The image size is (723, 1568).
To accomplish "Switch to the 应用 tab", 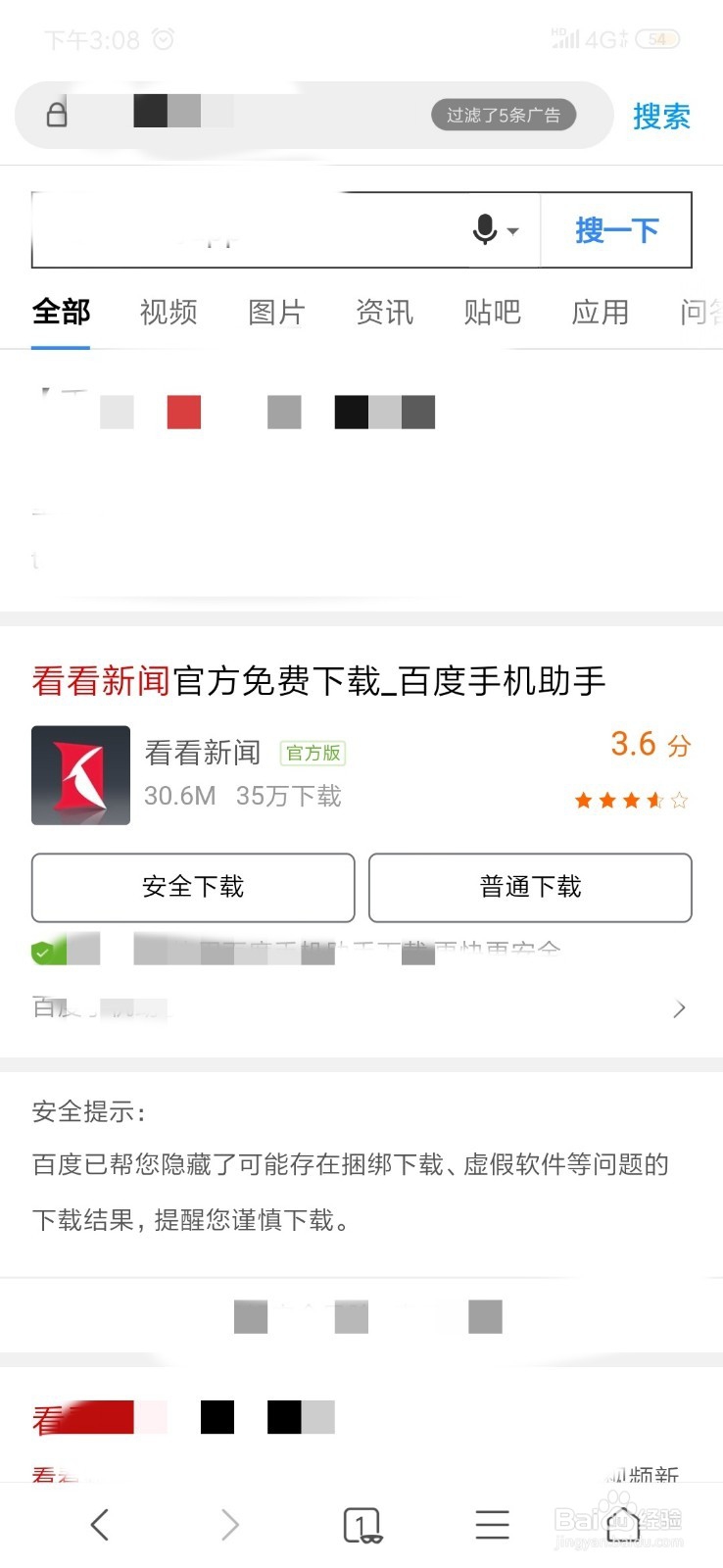I will tap(599, 312).
